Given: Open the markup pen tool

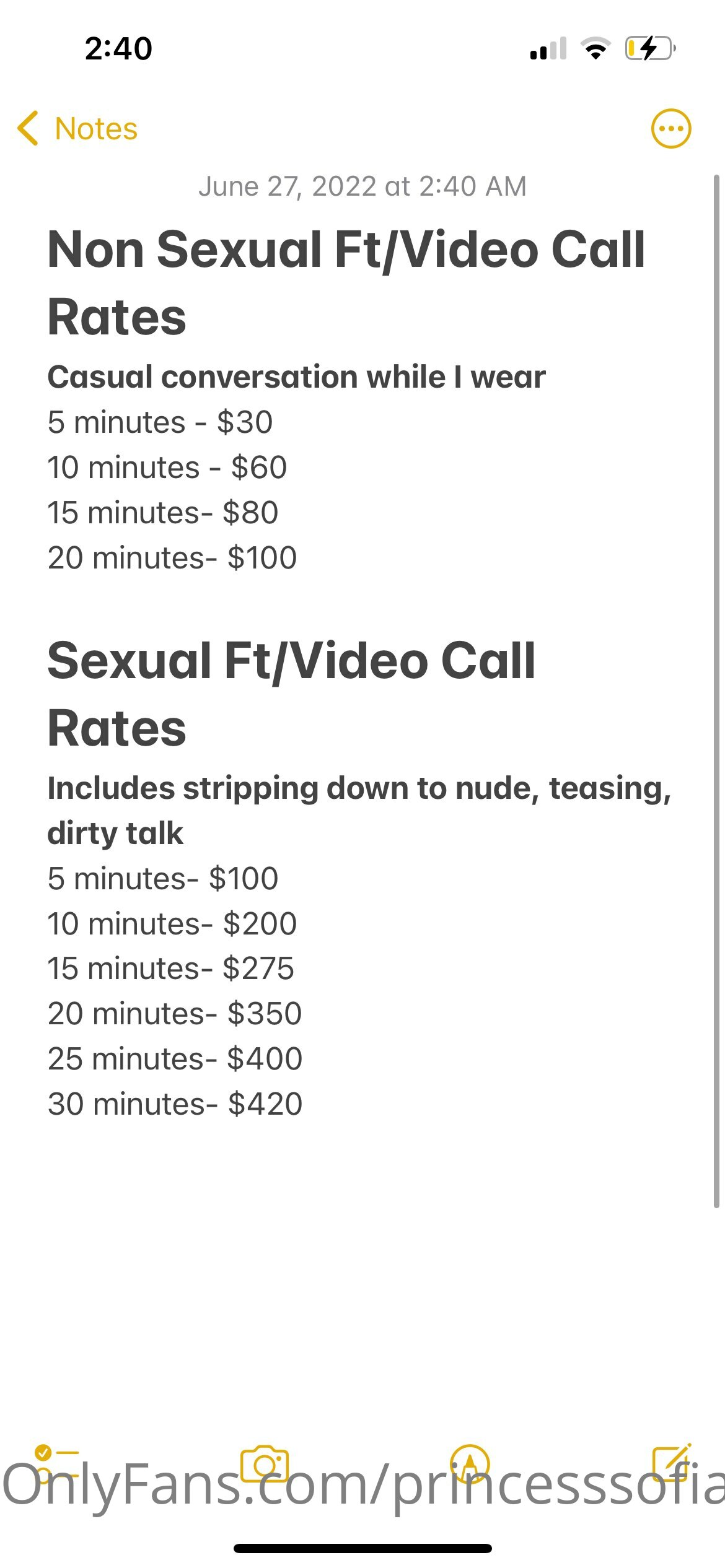Looking at the screenshot, I should (470, 1464).
